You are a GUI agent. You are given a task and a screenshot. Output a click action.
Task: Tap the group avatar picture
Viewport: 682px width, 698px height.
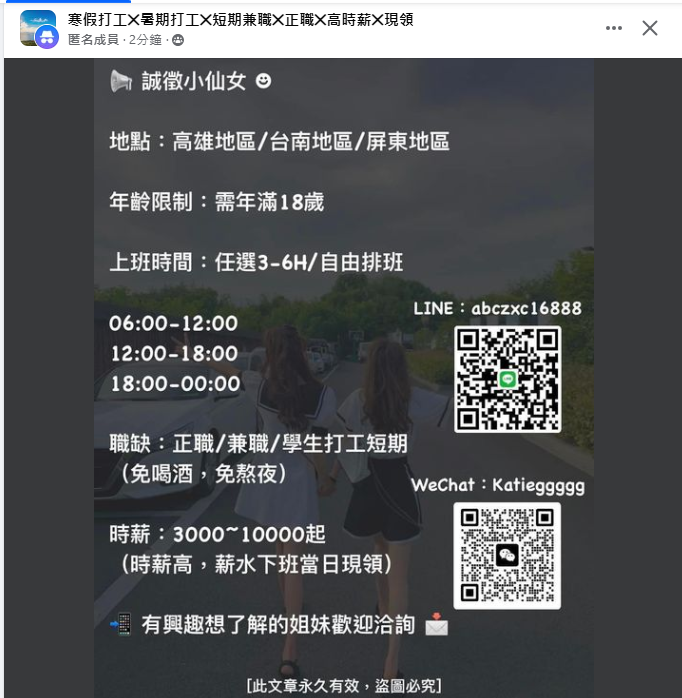(36, 25)
